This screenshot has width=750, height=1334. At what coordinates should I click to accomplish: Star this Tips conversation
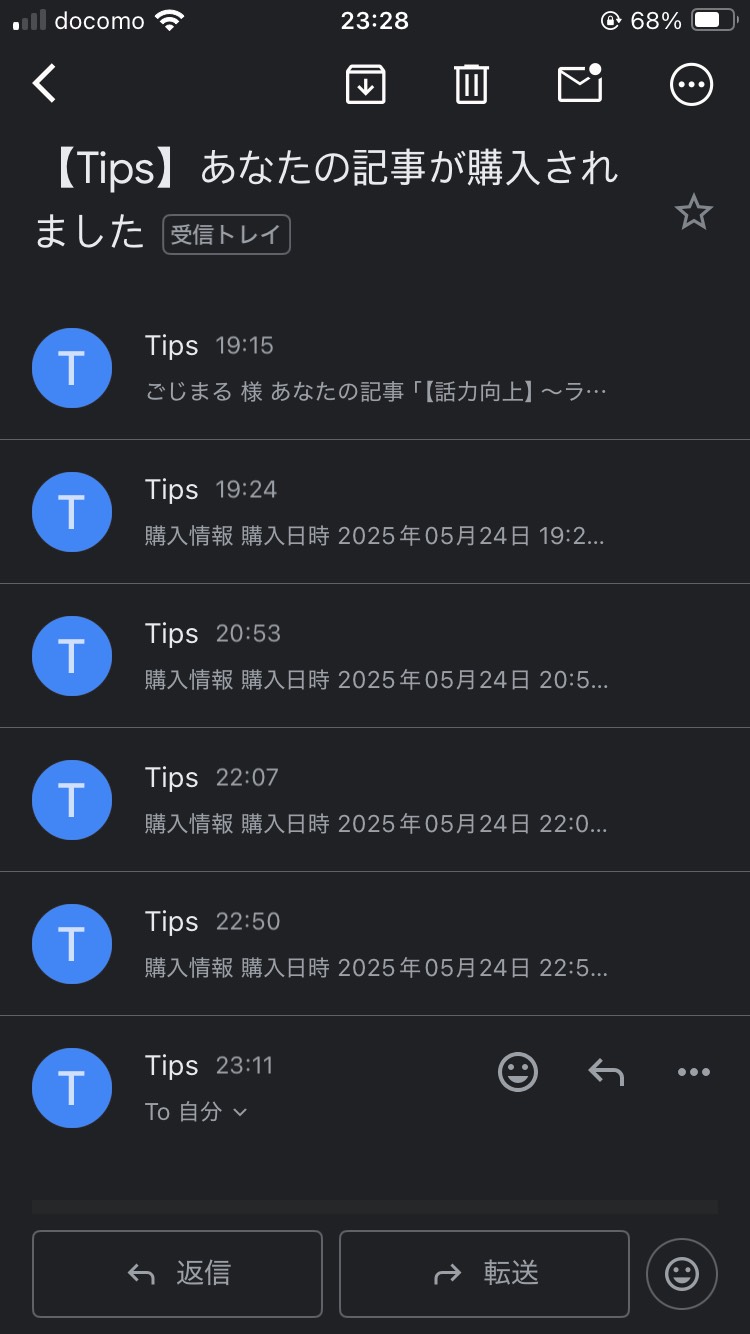click(693, 212)
